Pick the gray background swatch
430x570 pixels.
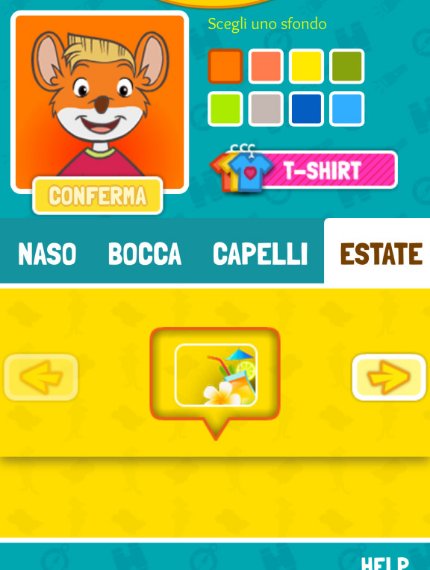click(266, 109)
